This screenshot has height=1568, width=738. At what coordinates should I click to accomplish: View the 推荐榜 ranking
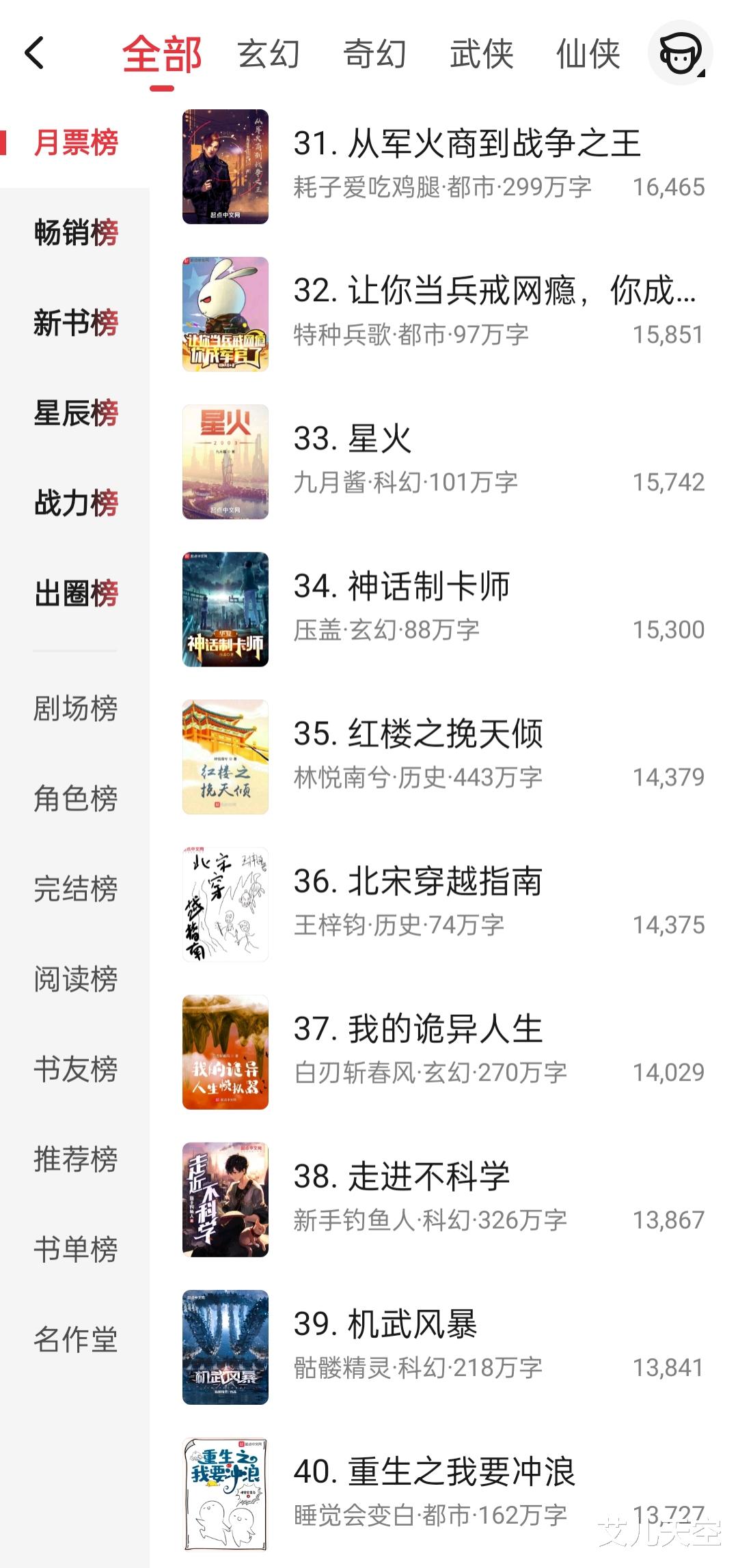(x=76, y=1159)
